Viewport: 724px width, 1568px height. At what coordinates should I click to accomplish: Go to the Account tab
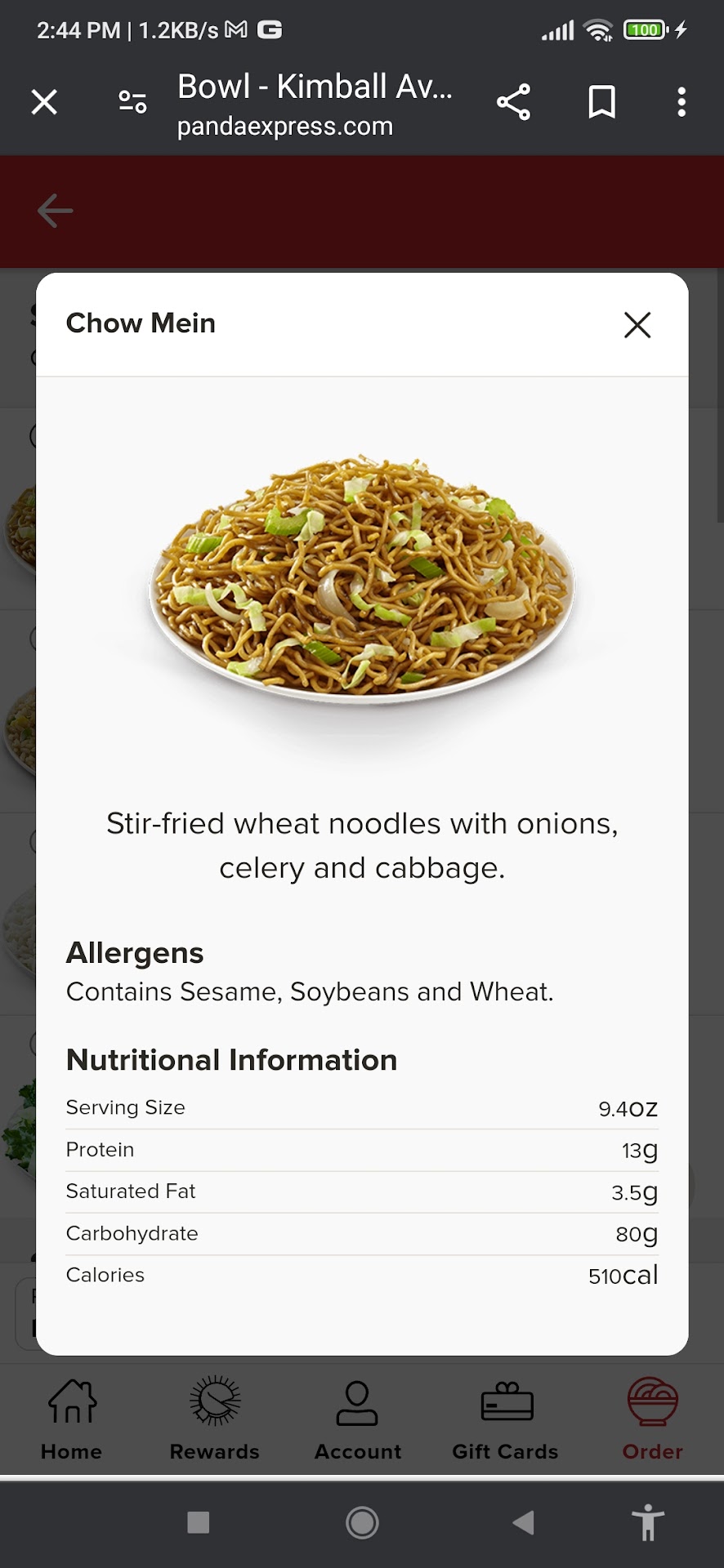(358, 1419)
